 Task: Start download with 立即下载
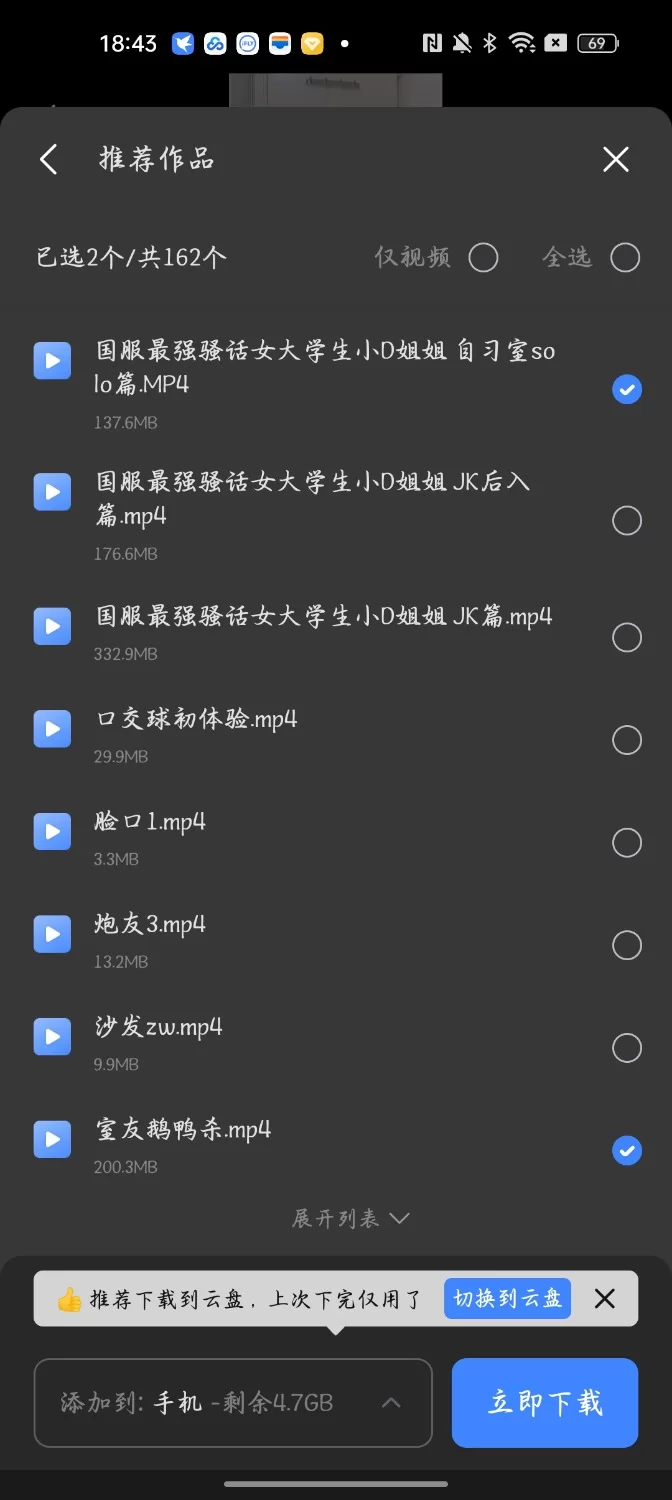pyautogui.click(x=545, y=1402)
